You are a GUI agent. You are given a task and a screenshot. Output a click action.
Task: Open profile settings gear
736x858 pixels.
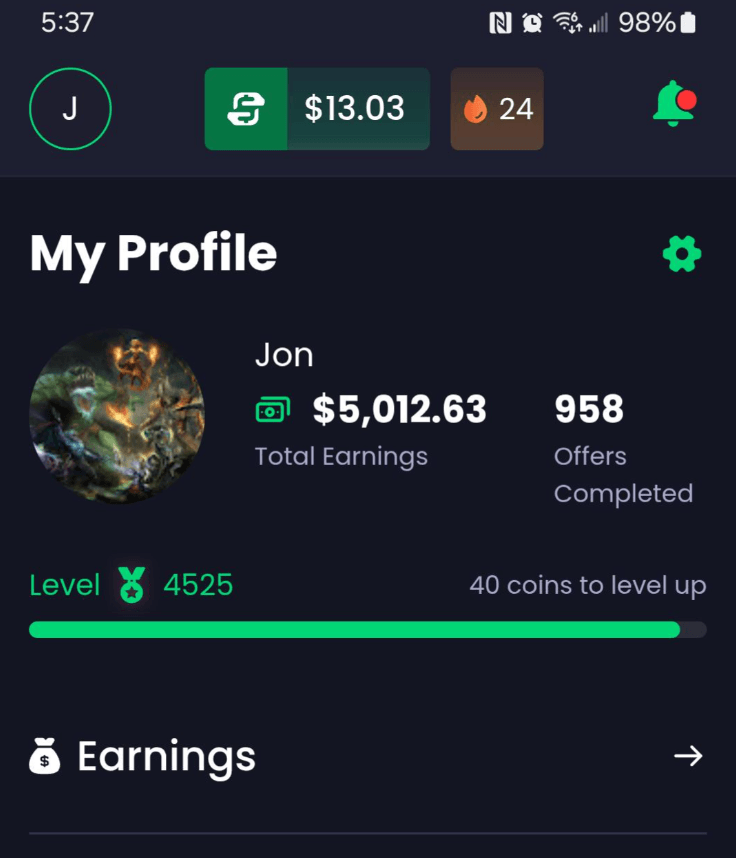(x=682, y=254)
